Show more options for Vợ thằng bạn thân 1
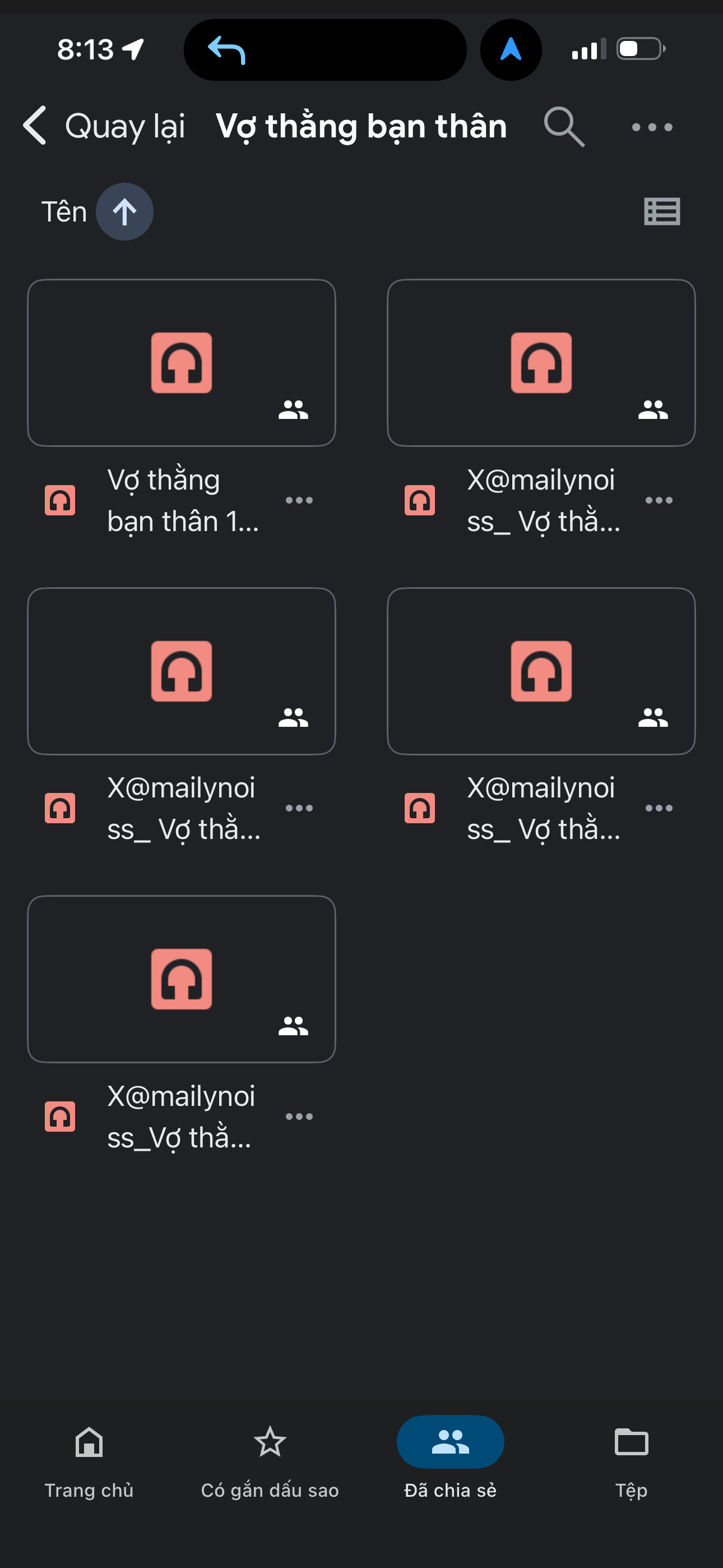This screenshot has height=1568, width=723. (x=299, y=500)
